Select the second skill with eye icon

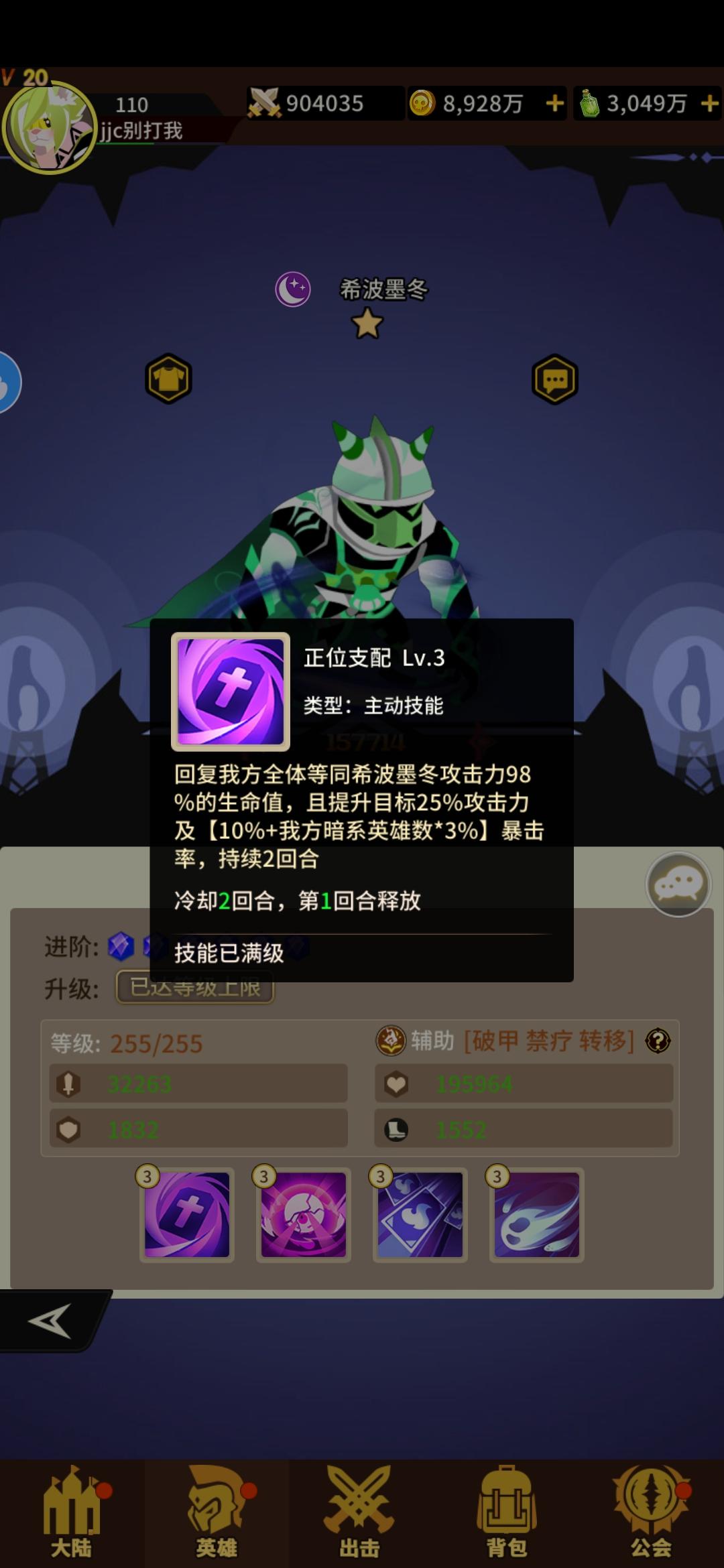click(x=304, y=1215)
